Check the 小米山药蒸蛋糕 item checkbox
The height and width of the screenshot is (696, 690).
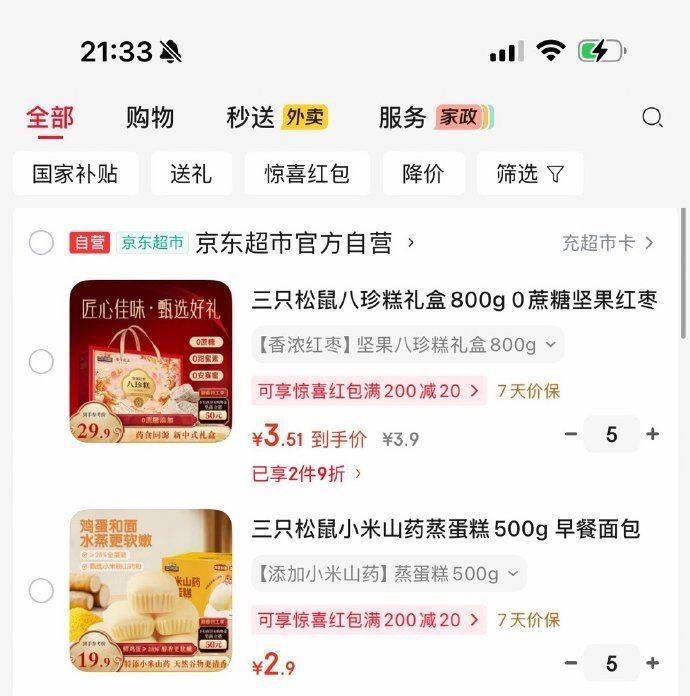click(41, 591)
